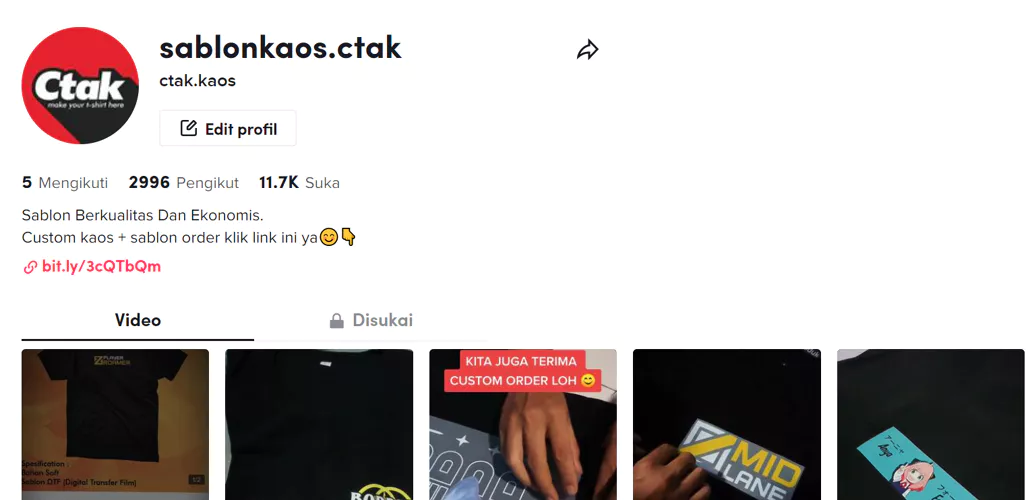
Task: View the Pengikut followers list
Action: (184, 183)
